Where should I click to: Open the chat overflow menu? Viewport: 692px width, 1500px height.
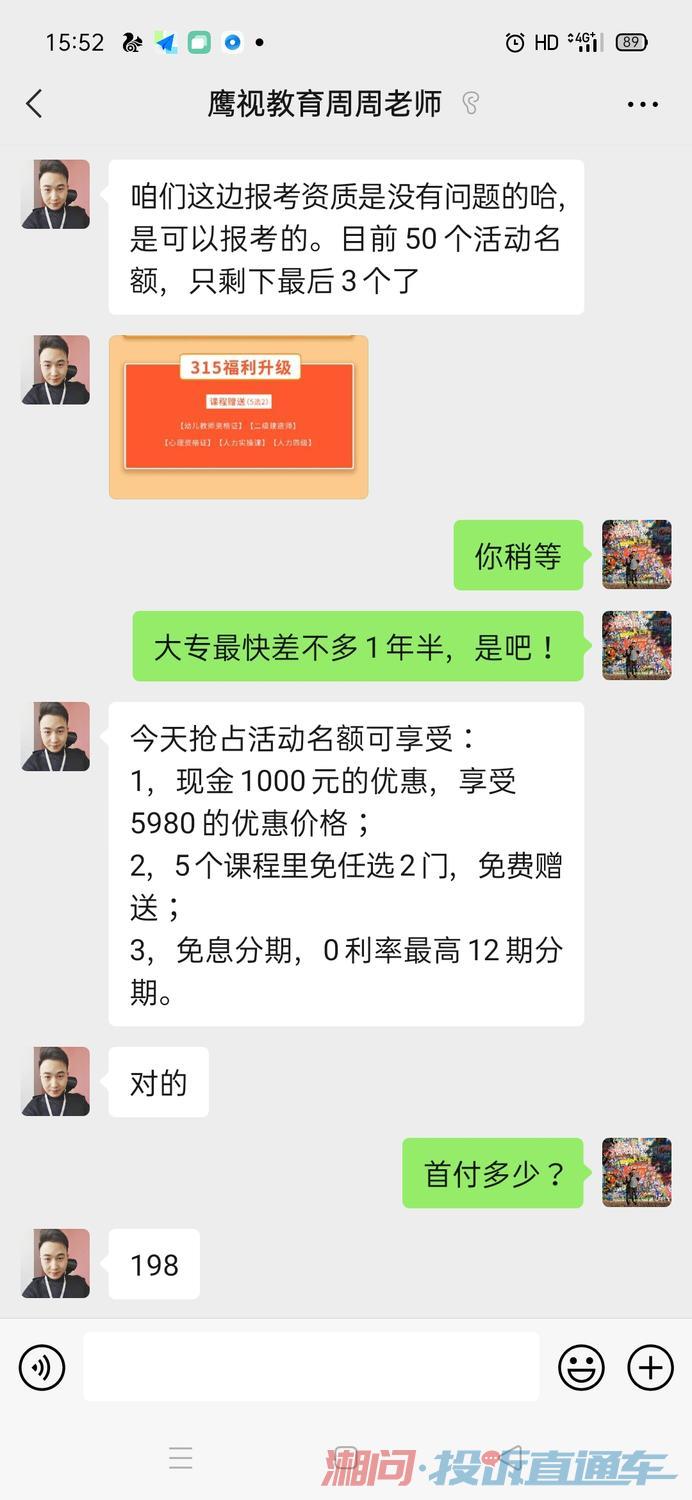click(x=642, y=104)
